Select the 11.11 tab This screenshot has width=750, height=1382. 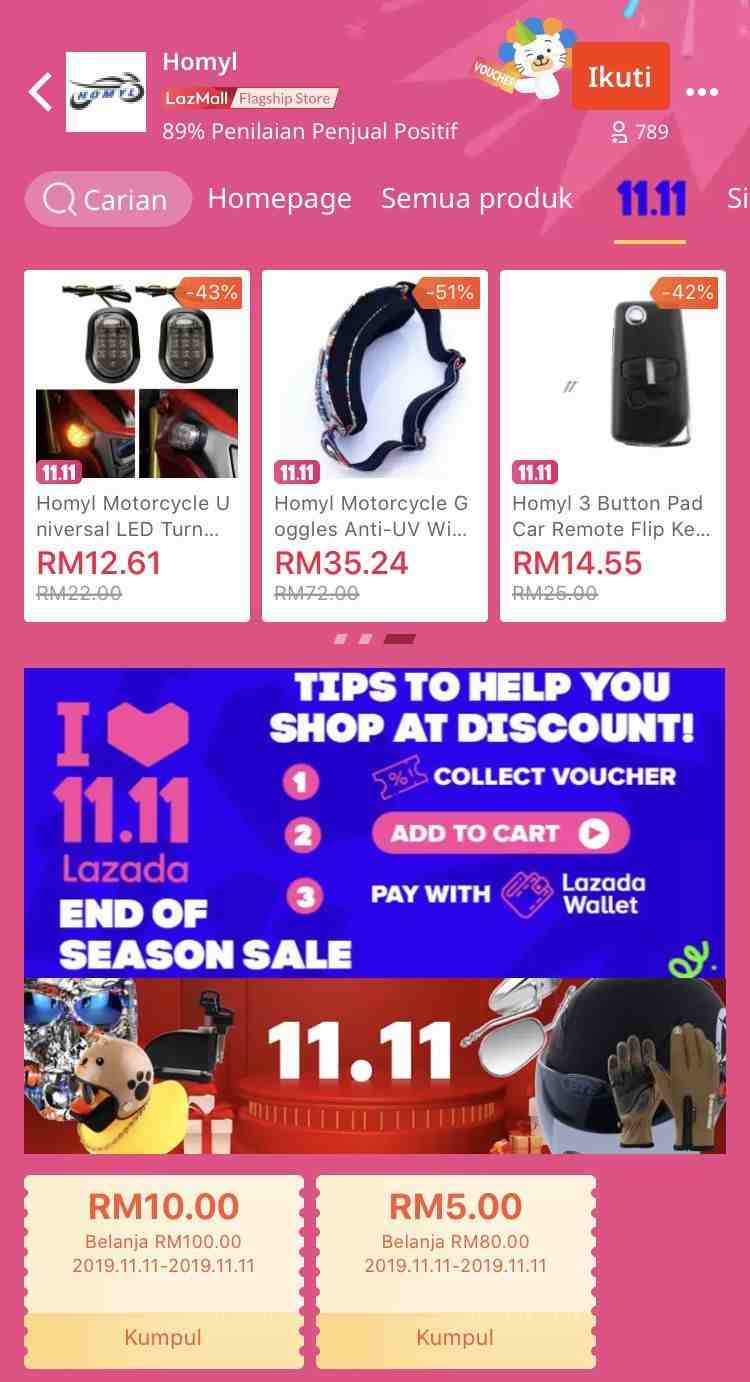(650, 199)
